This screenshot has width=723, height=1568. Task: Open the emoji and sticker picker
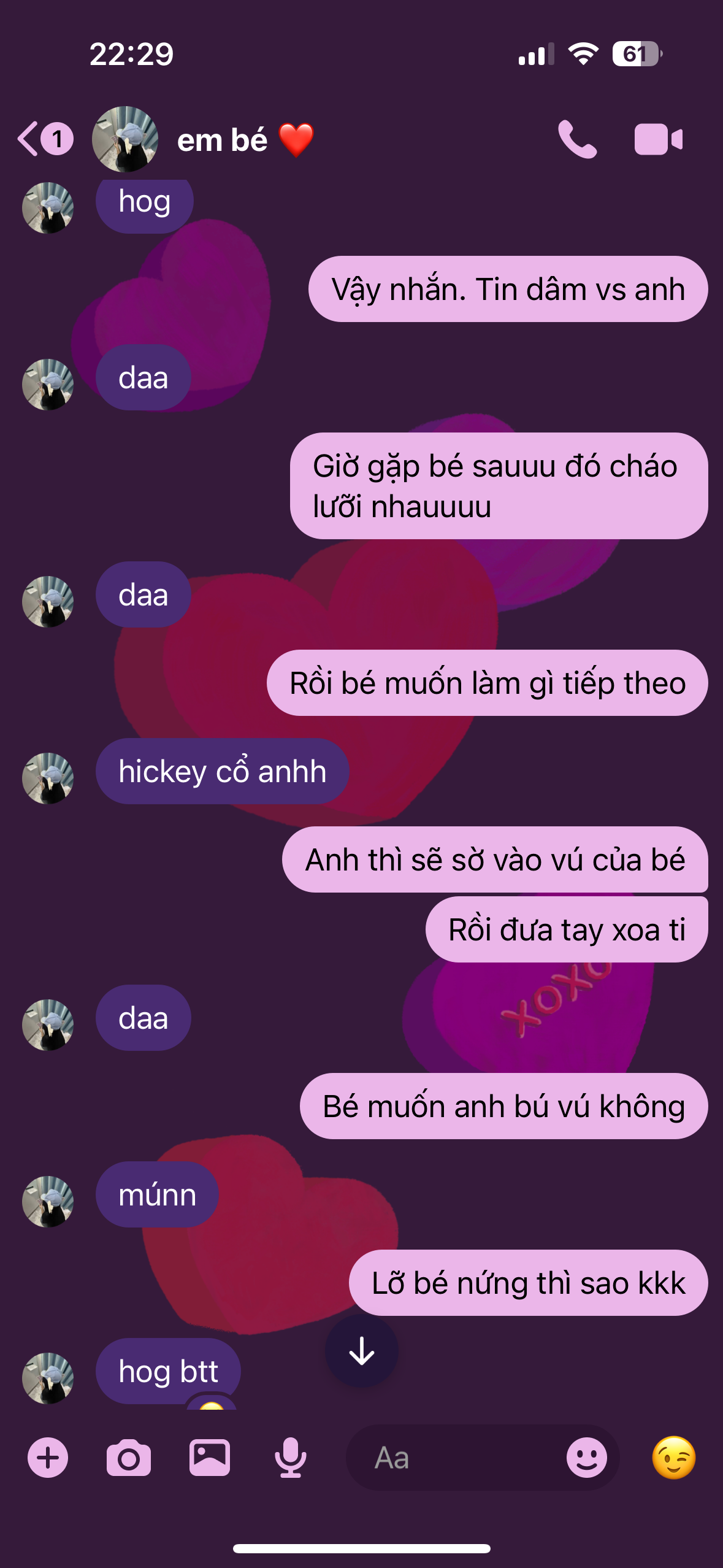pos(587,1458)
